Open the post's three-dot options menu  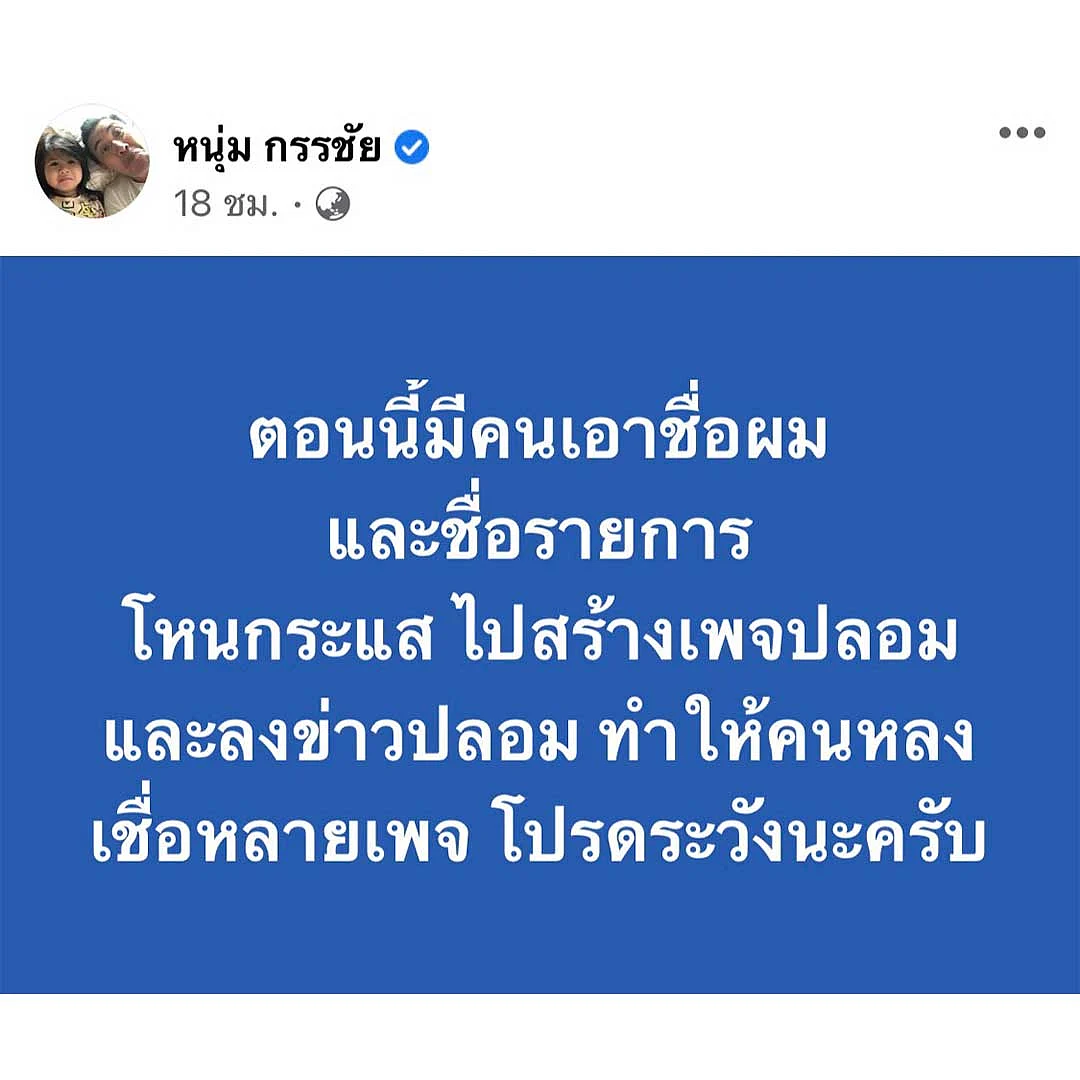(x=1022, y=133)
